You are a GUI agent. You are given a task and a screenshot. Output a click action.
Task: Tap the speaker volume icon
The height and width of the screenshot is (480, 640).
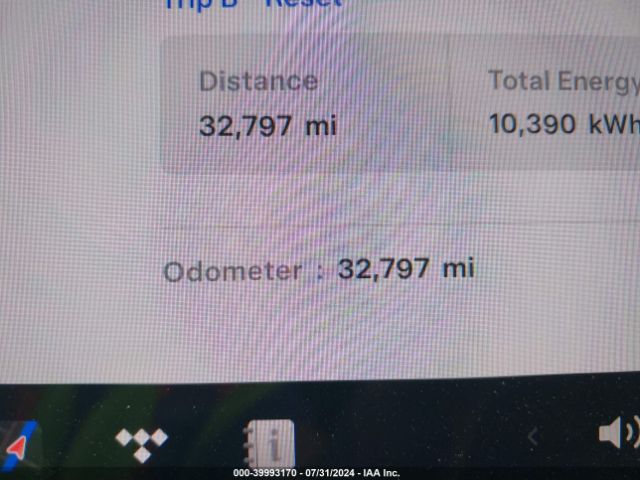(x=616, y=433)
